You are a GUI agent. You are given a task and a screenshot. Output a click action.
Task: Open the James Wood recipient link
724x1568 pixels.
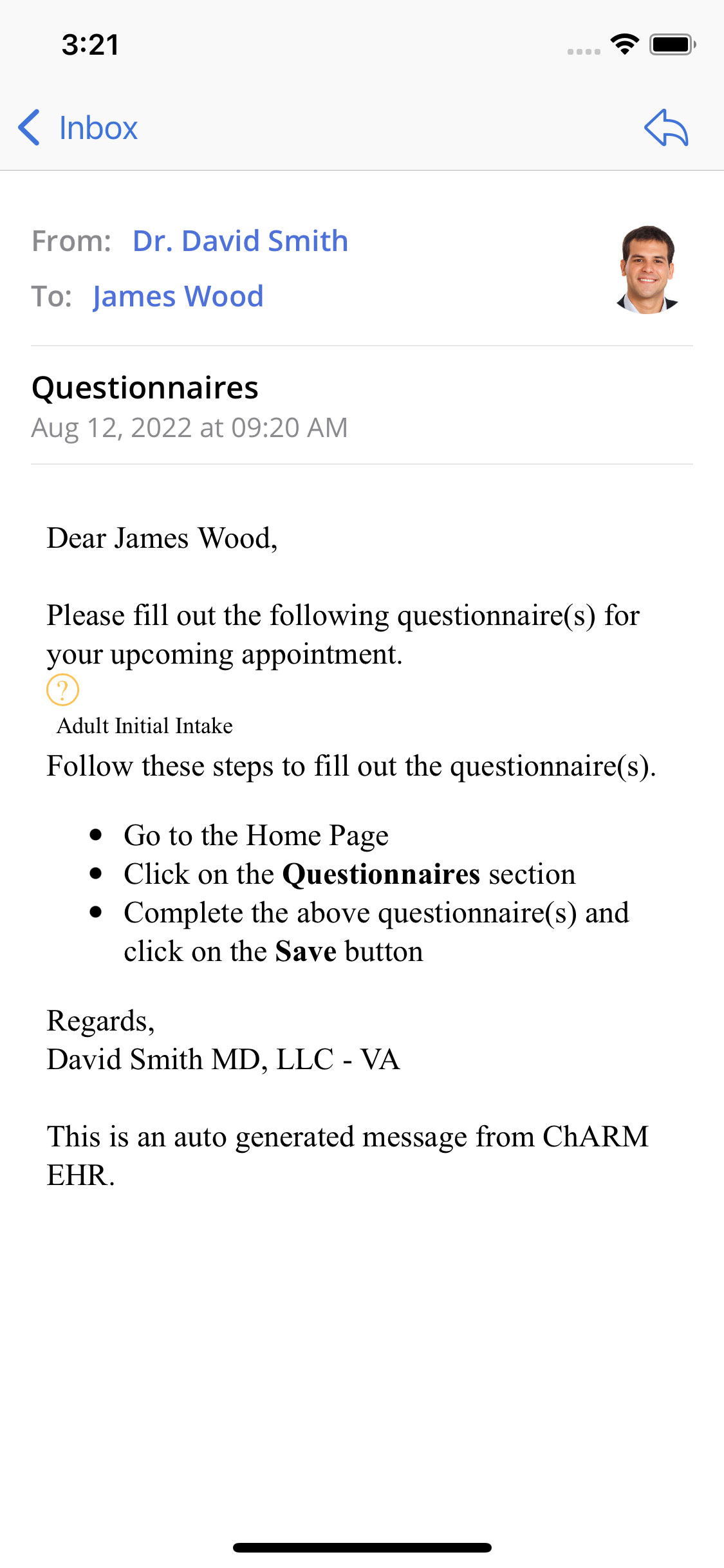tap(177, 297)
